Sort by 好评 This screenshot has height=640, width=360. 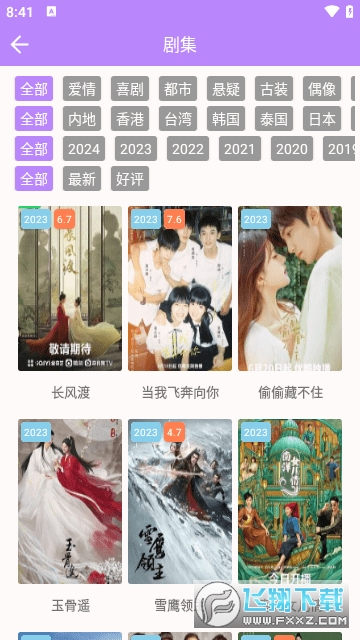coord(130,179)
